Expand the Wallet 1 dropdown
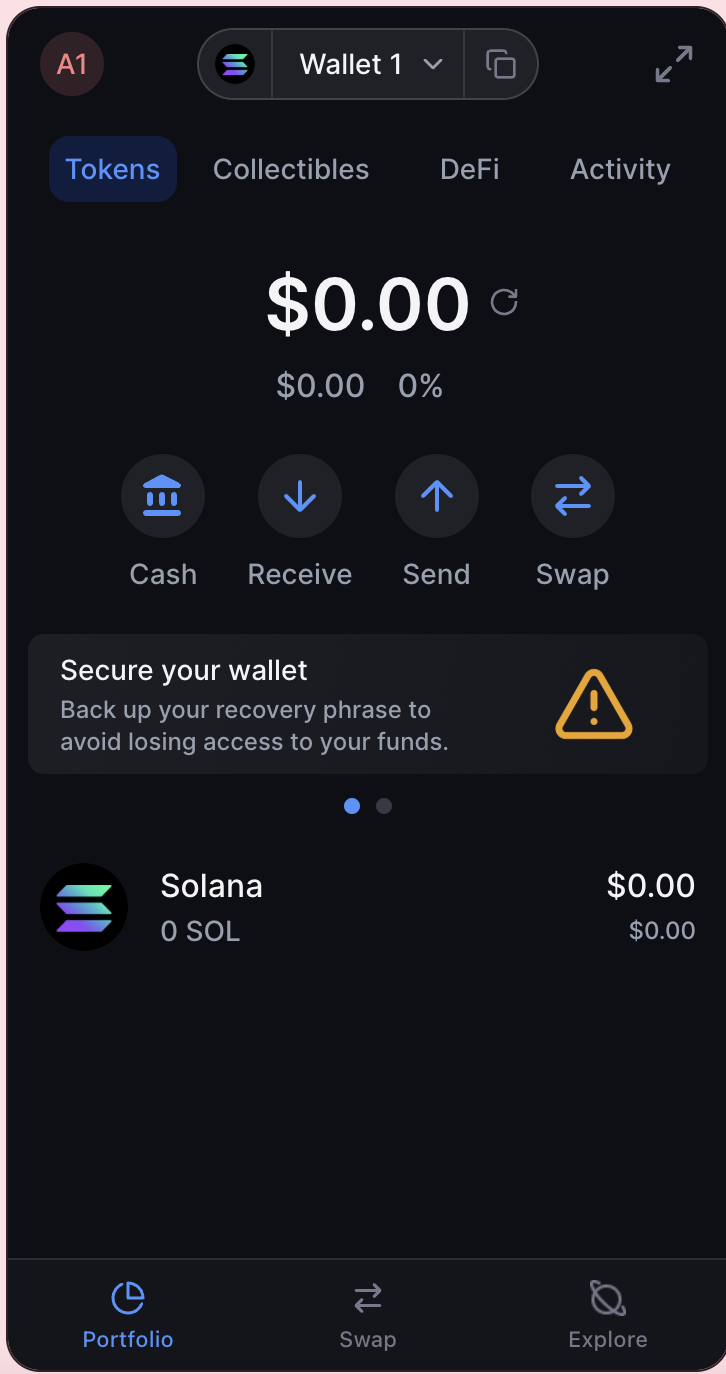This screenshot has height=1374, width=726. tap(368, 64)
